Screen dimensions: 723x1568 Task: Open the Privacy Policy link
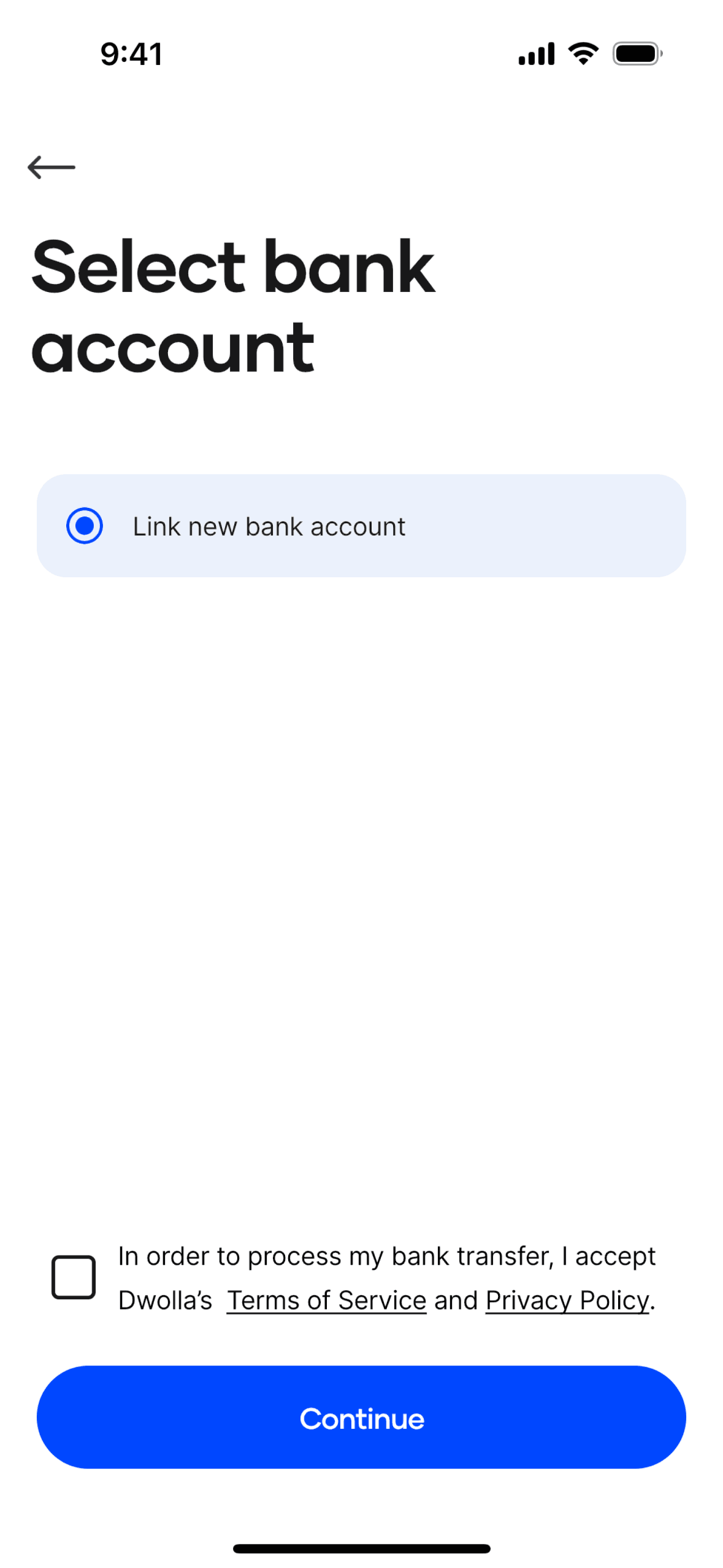click(567, 1301)
